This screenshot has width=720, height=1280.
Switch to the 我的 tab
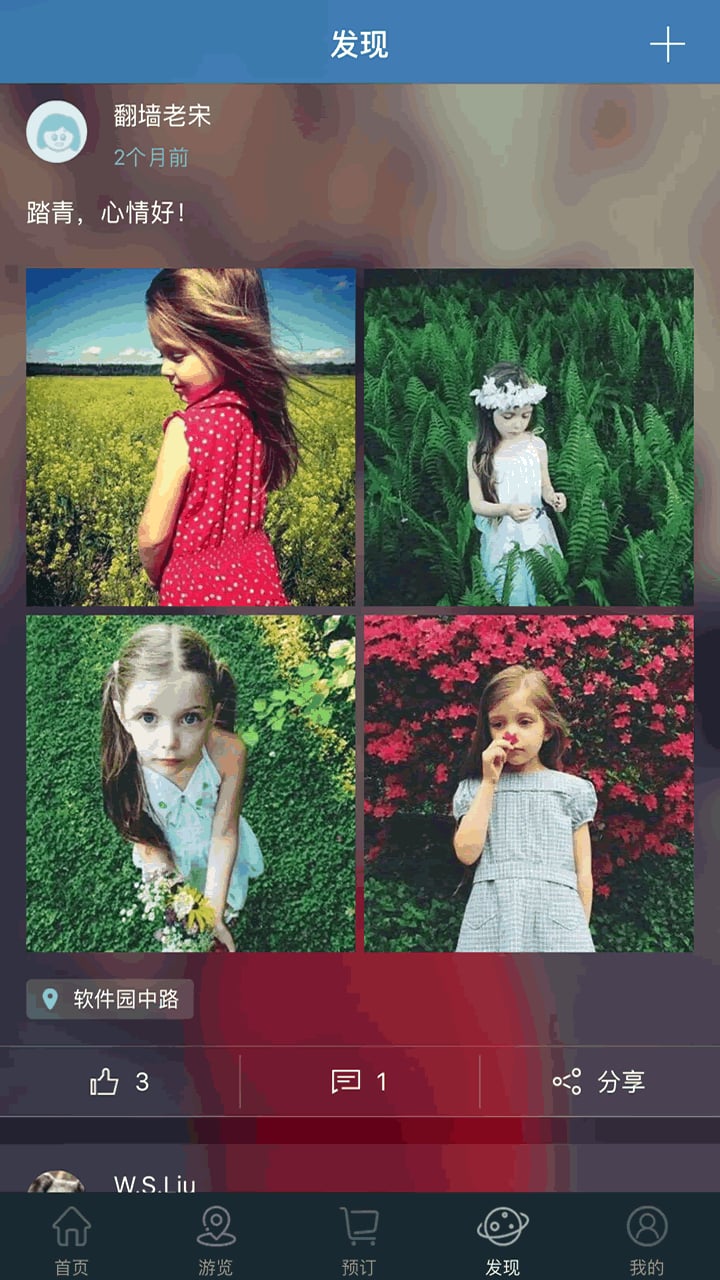pos(647,1240)
